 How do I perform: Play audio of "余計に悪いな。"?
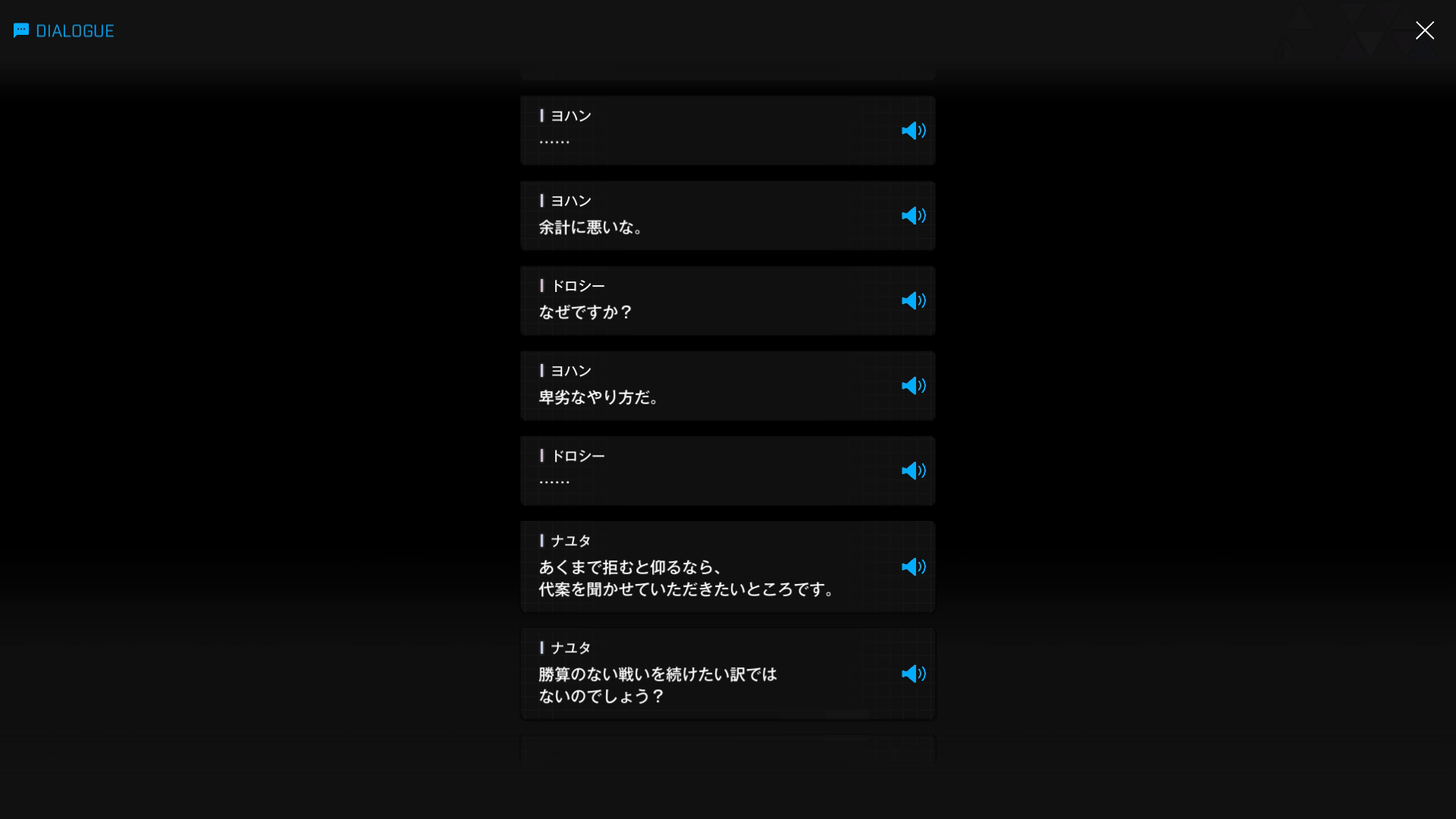[x=913, y=216]
